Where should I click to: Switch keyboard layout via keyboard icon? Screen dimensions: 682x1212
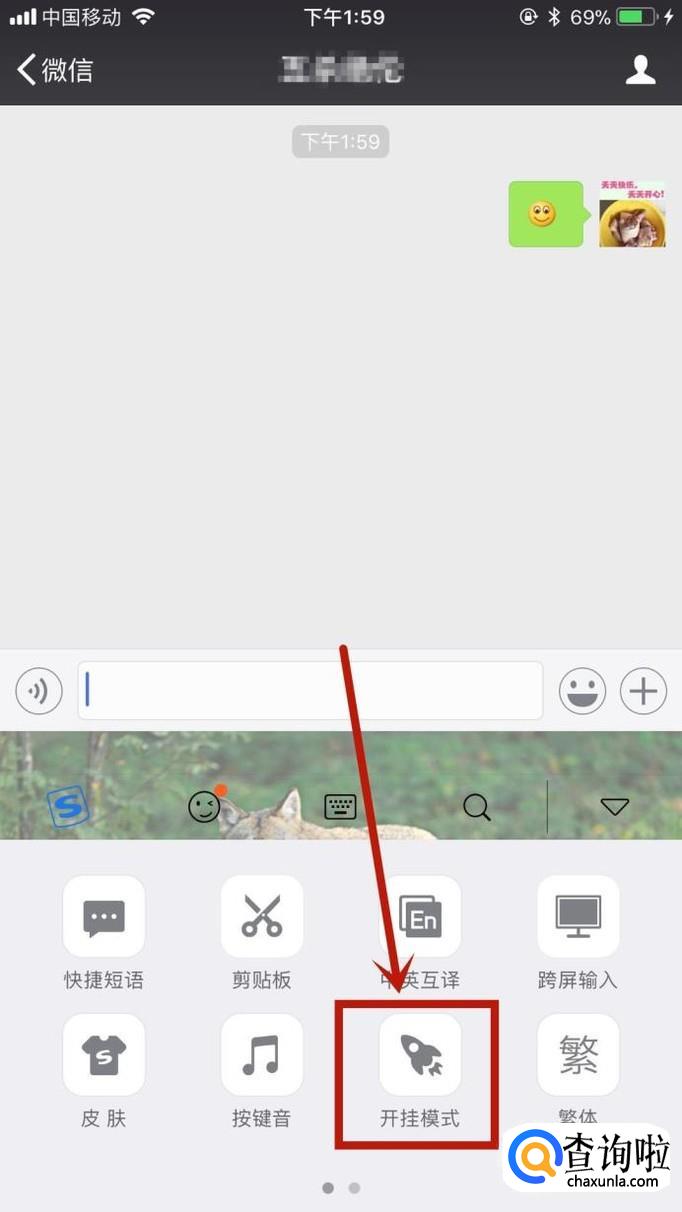[341, 807]
